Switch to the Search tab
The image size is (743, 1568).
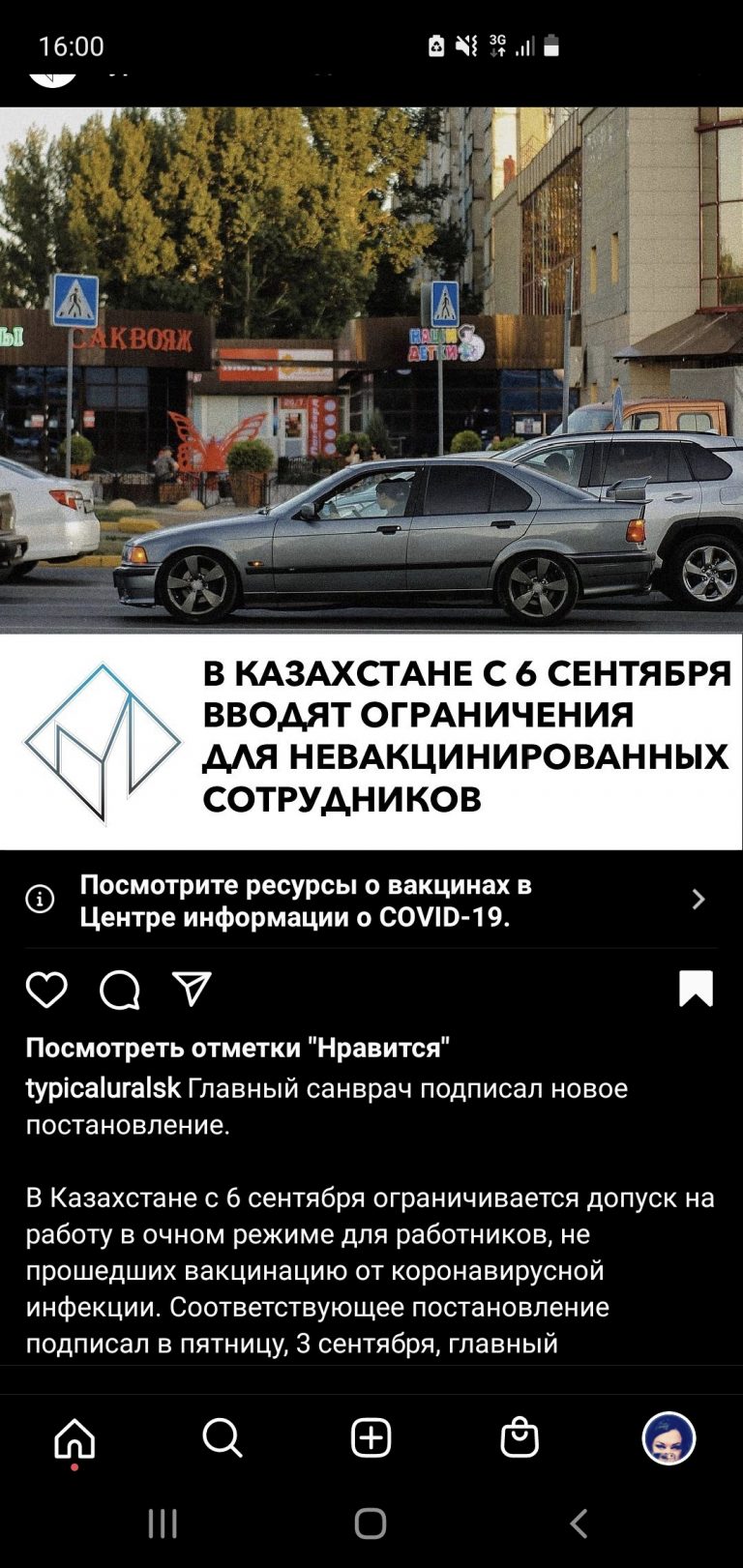pos(223,1438)
